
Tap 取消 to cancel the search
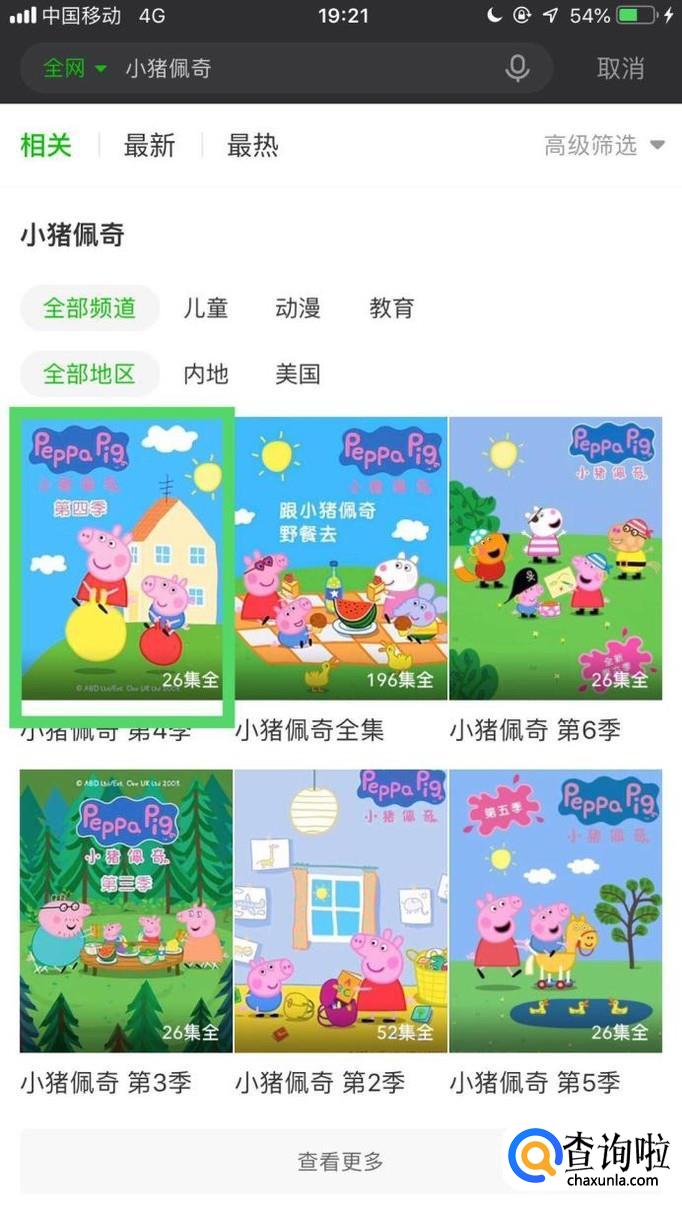(620, 69)
